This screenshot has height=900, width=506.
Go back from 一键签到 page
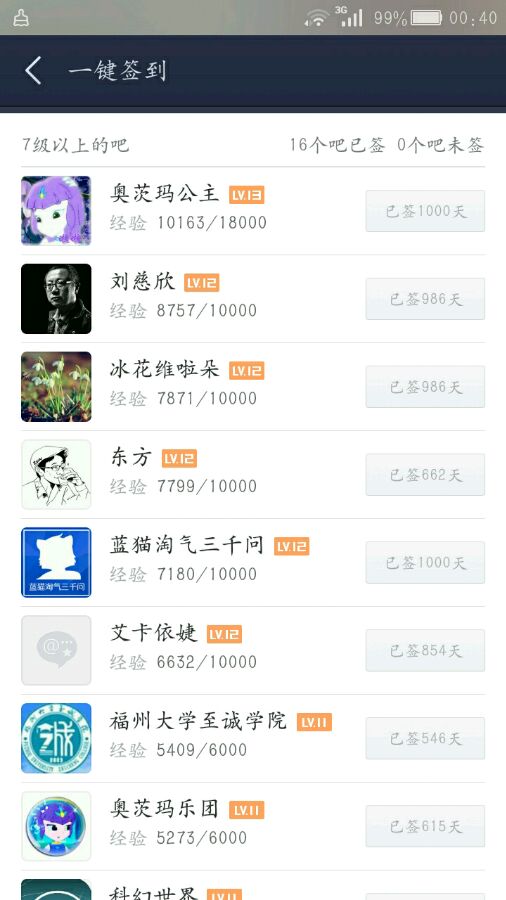click(34, 71)
